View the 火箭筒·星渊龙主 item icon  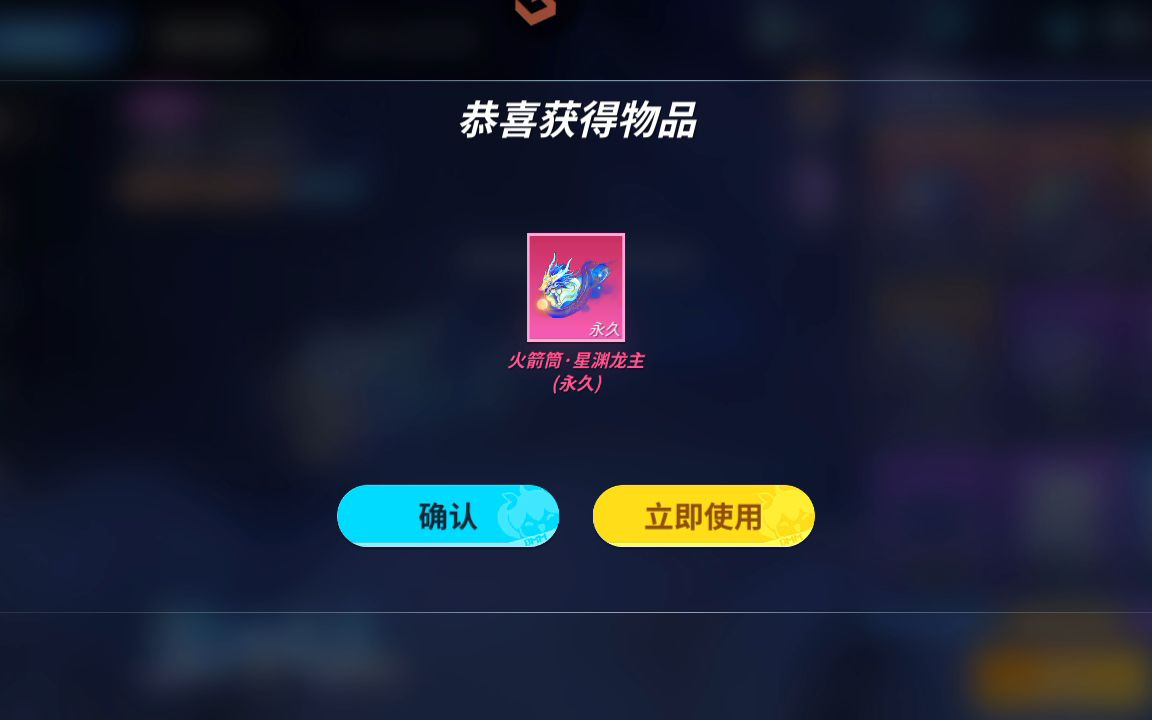[575, 287]
